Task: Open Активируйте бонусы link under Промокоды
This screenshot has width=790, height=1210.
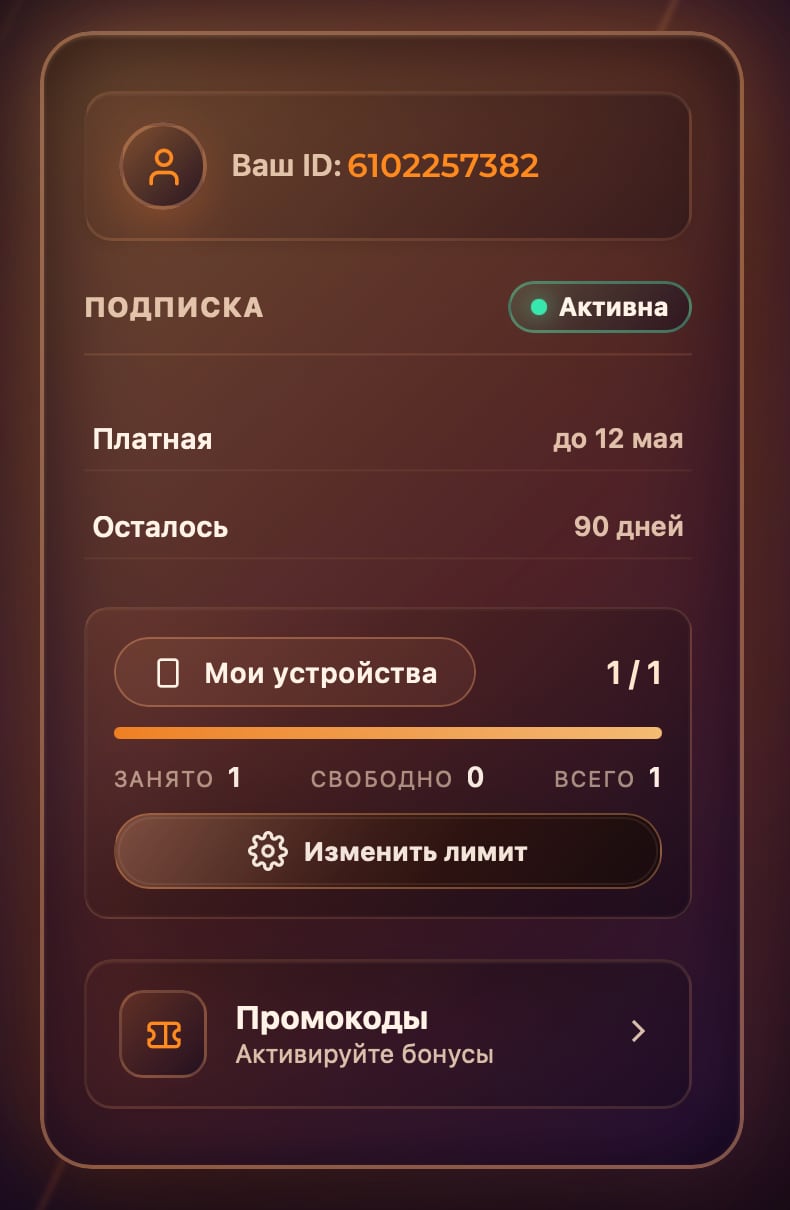Action: [364, 1053]
